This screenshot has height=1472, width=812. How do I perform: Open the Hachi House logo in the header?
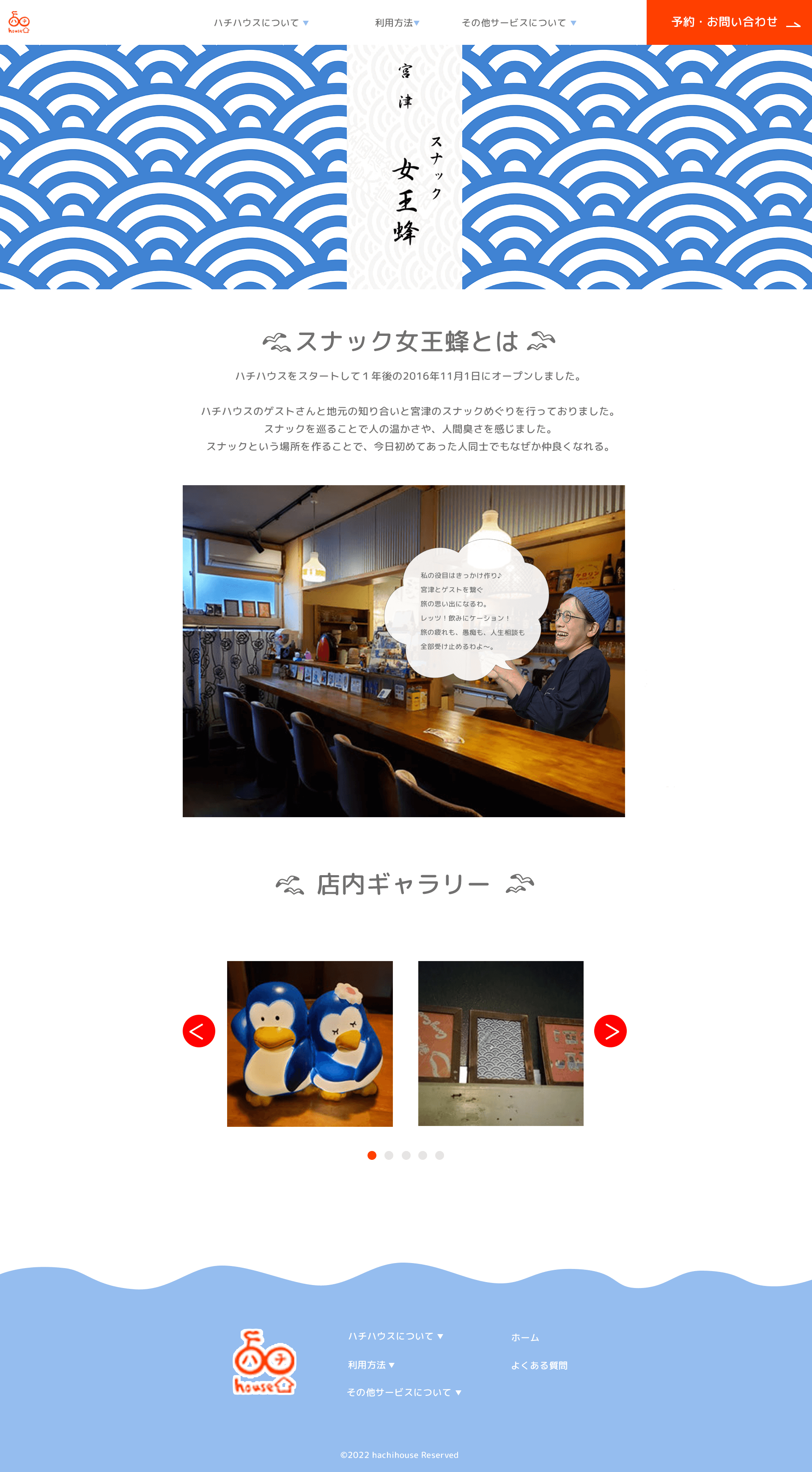pos(19,22)
